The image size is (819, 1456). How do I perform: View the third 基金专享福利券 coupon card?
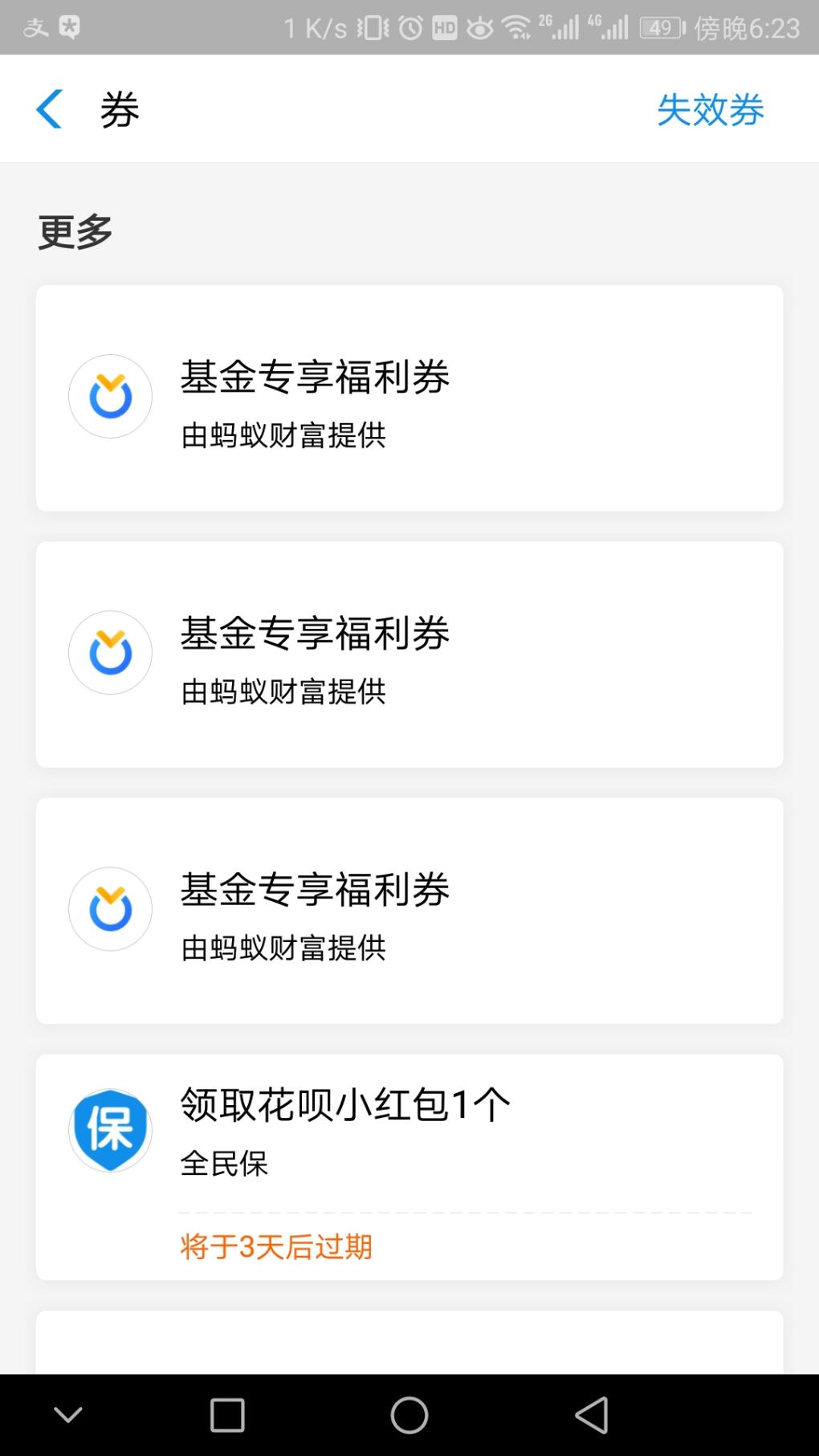coord(409,911)
